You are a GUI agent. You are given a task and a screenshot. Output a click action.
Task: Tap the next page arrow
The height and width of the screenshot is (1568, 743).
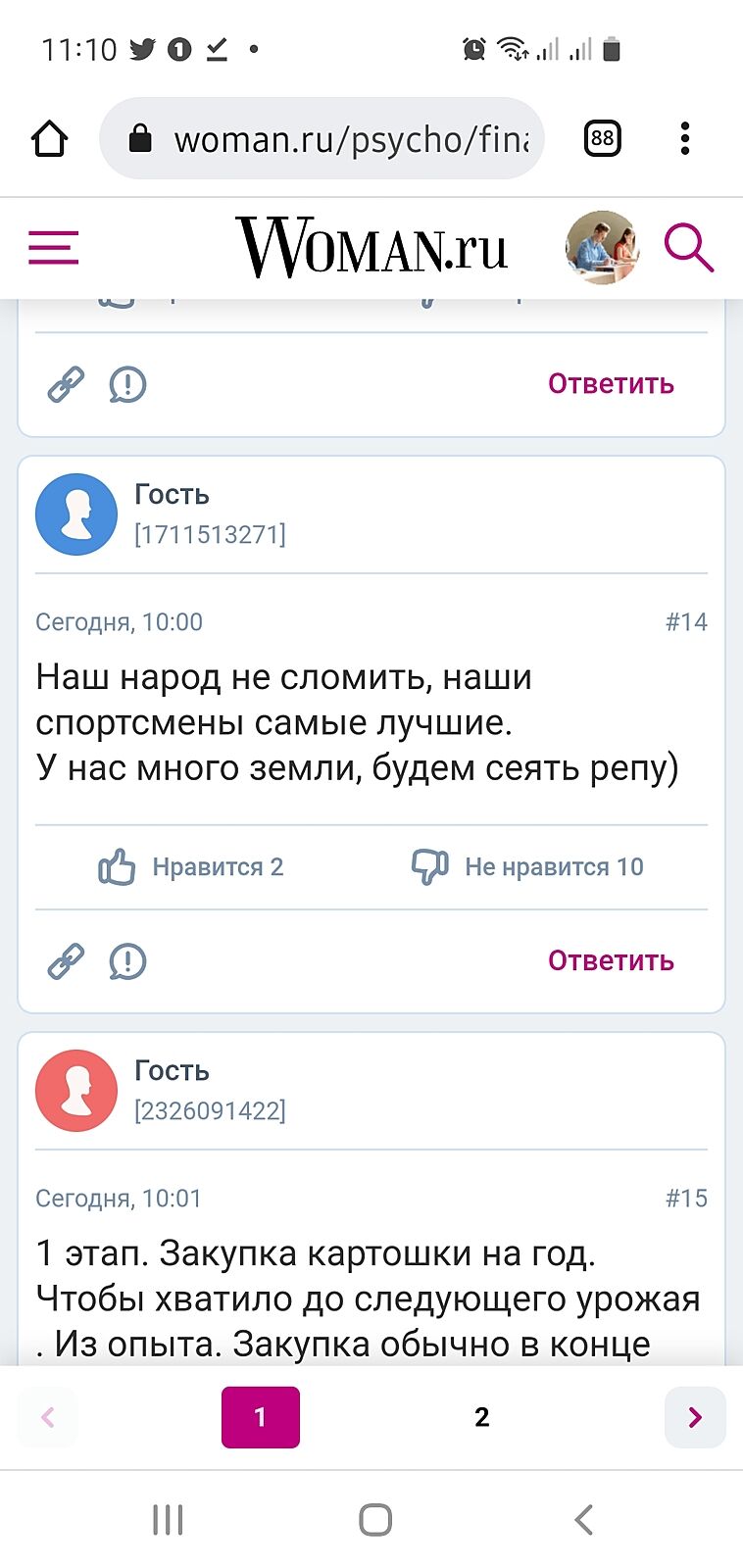coord(695,1417)
